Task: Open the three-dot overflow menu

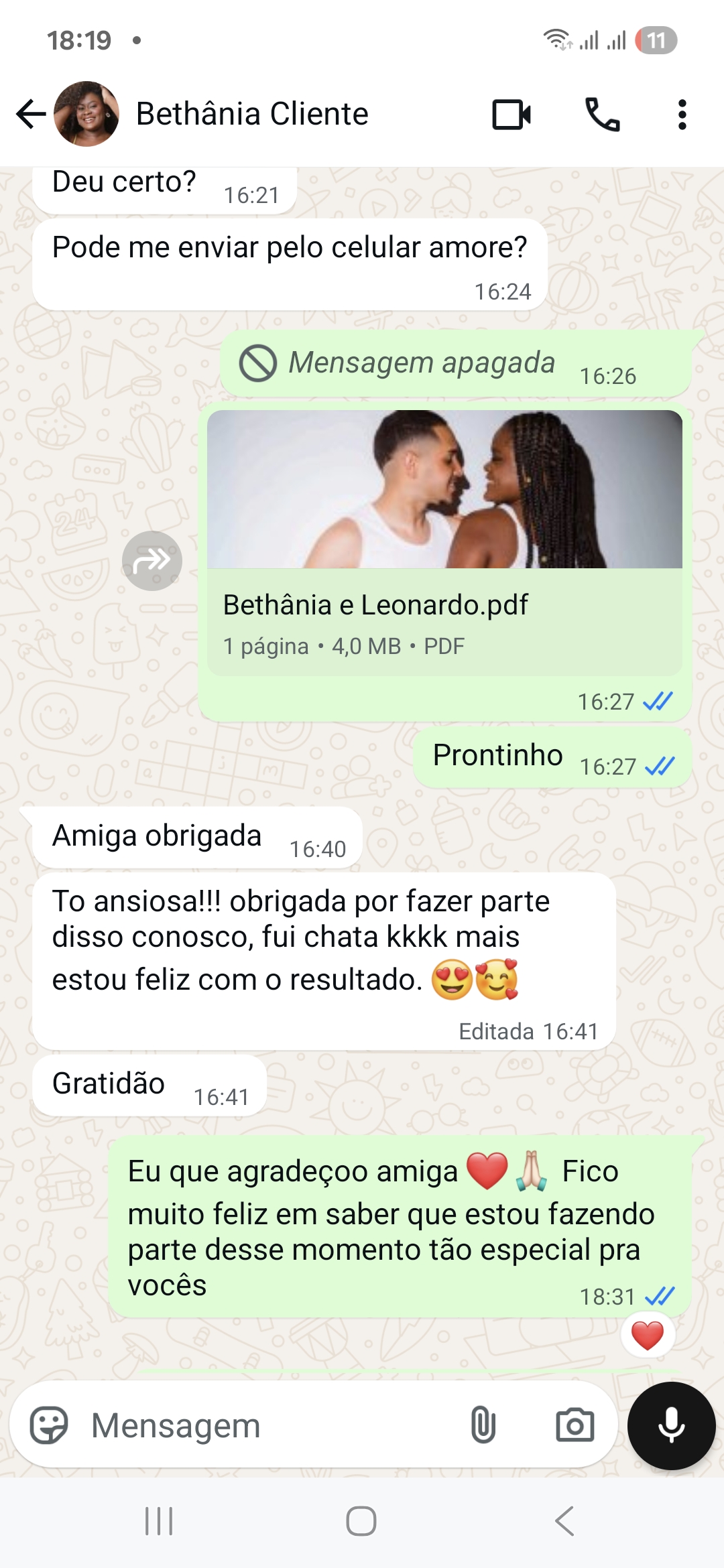Action: (x=682, y=114)
